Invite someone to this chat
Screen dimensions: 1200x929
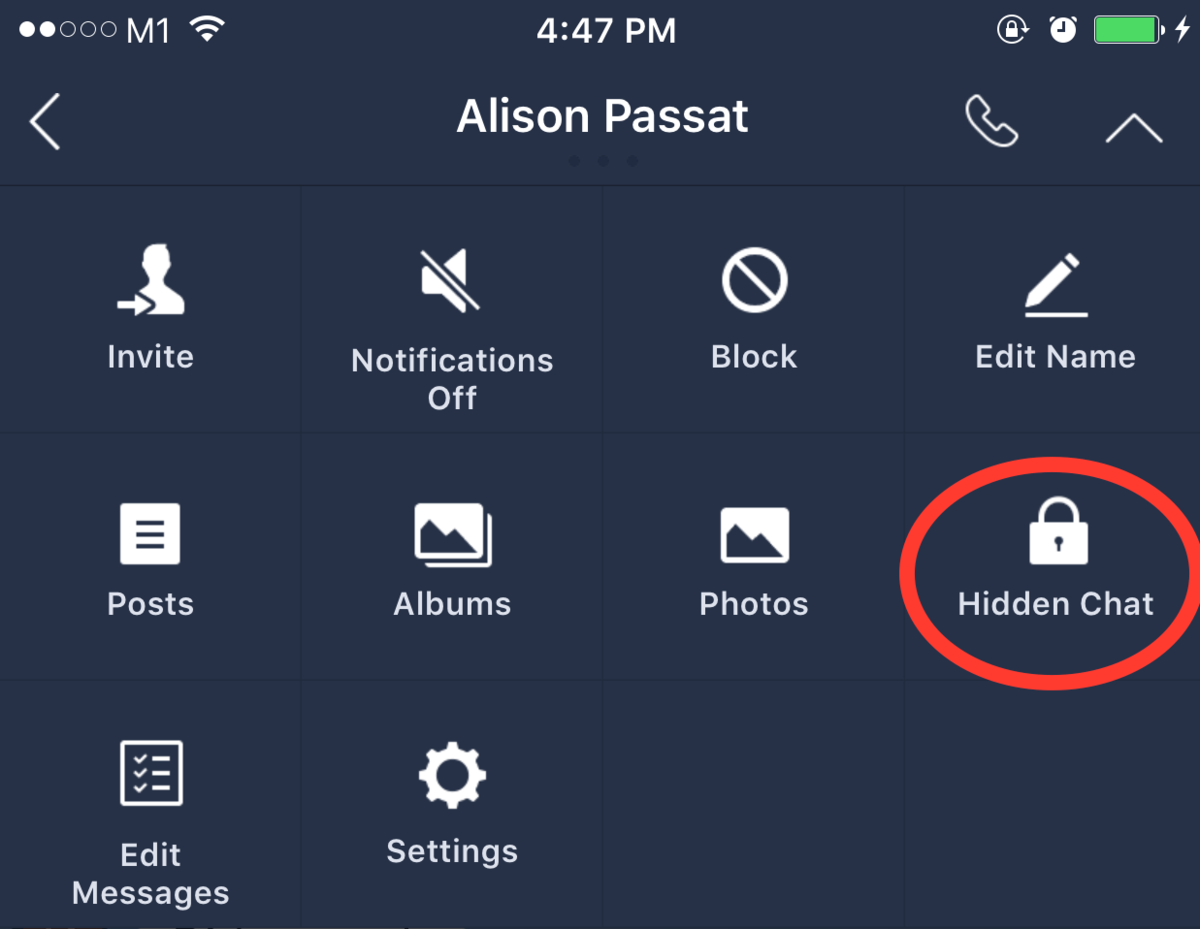[150, 310]
